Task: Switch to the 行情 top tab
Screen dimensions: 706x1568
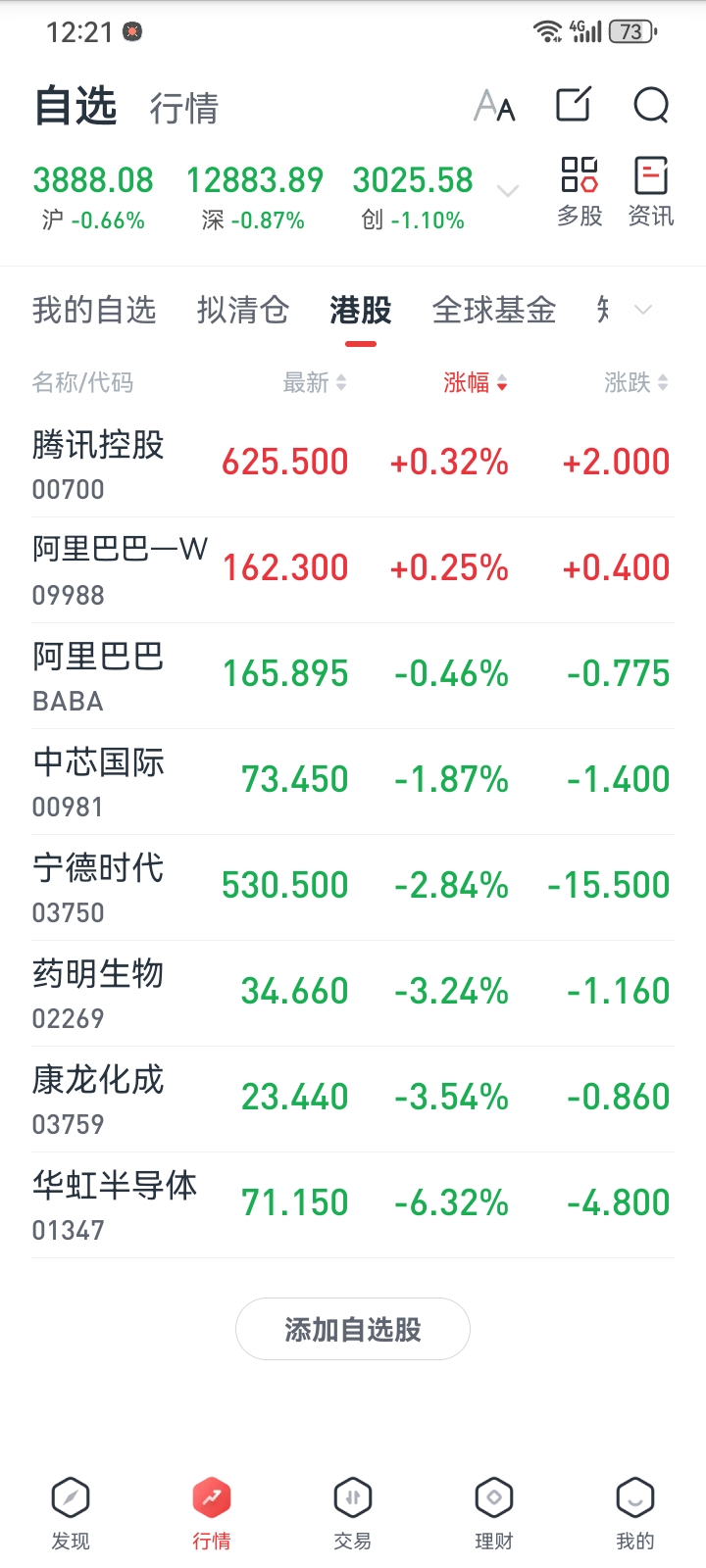Action: (183, 108)
